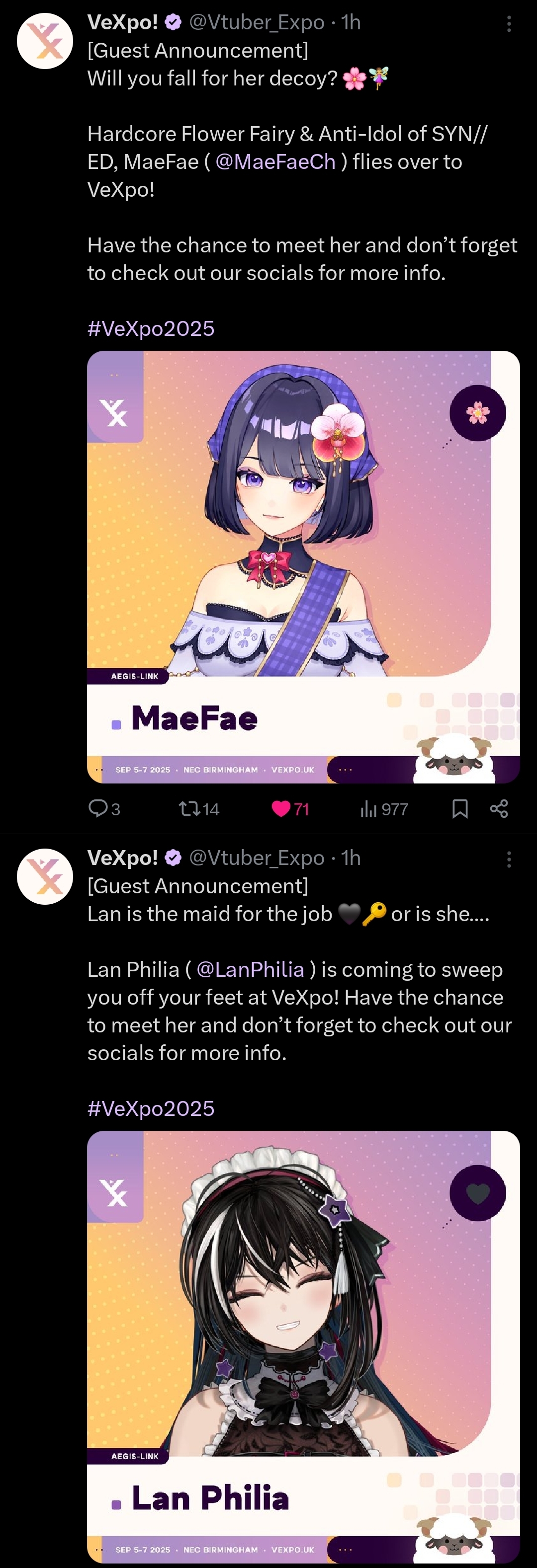Screen dimensions: 537x1568
Task: Unlike the MaeFae announcement post
Action: tap(281, 808)
